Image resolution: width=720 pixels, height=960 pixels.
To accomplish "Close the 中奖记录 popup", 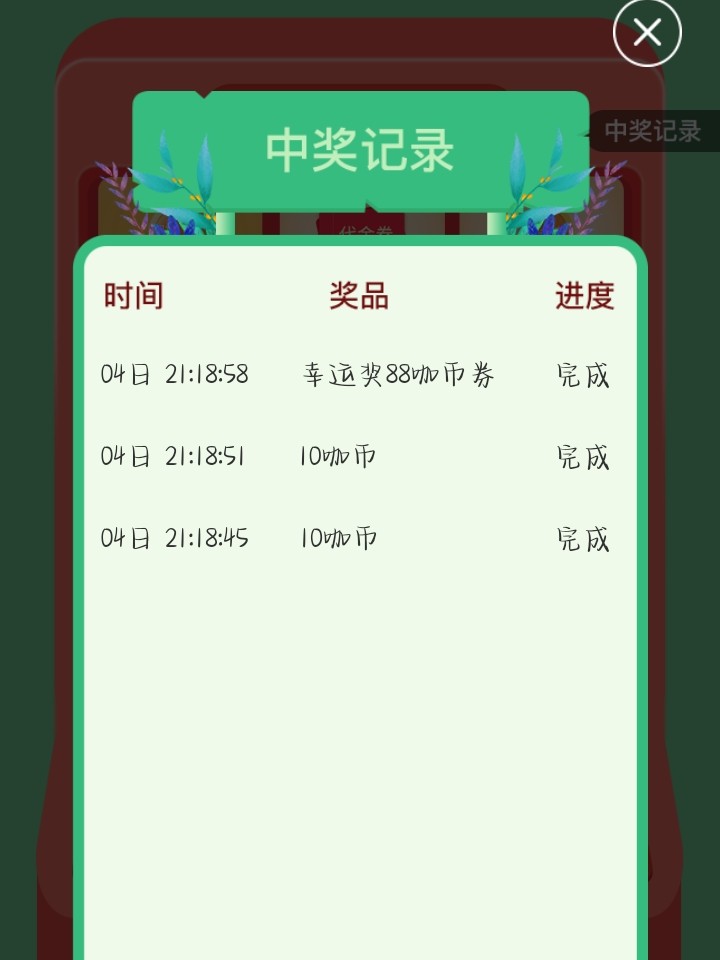I will pos(647,33).
